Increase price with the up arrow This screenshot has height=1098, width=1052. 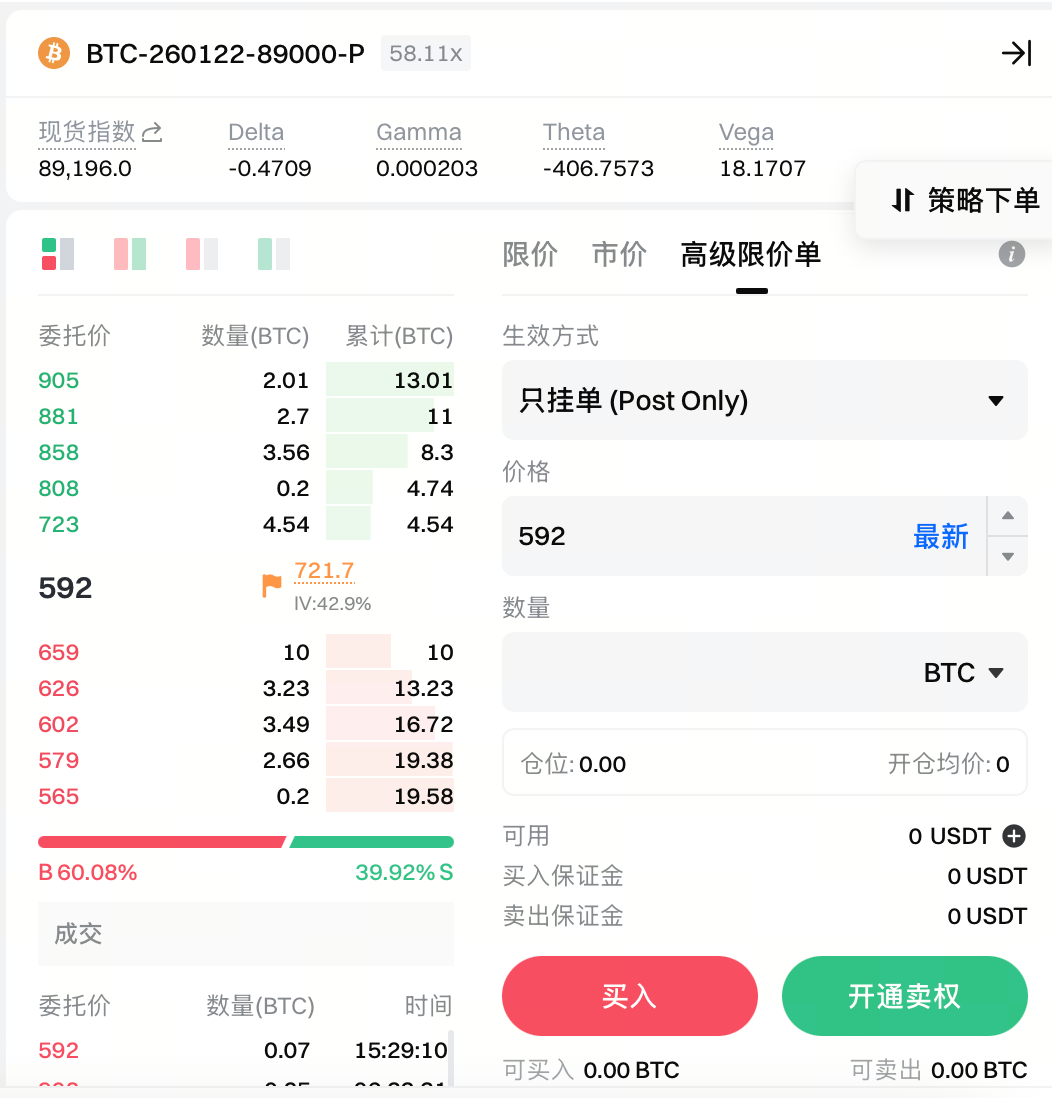point(1008,516)
